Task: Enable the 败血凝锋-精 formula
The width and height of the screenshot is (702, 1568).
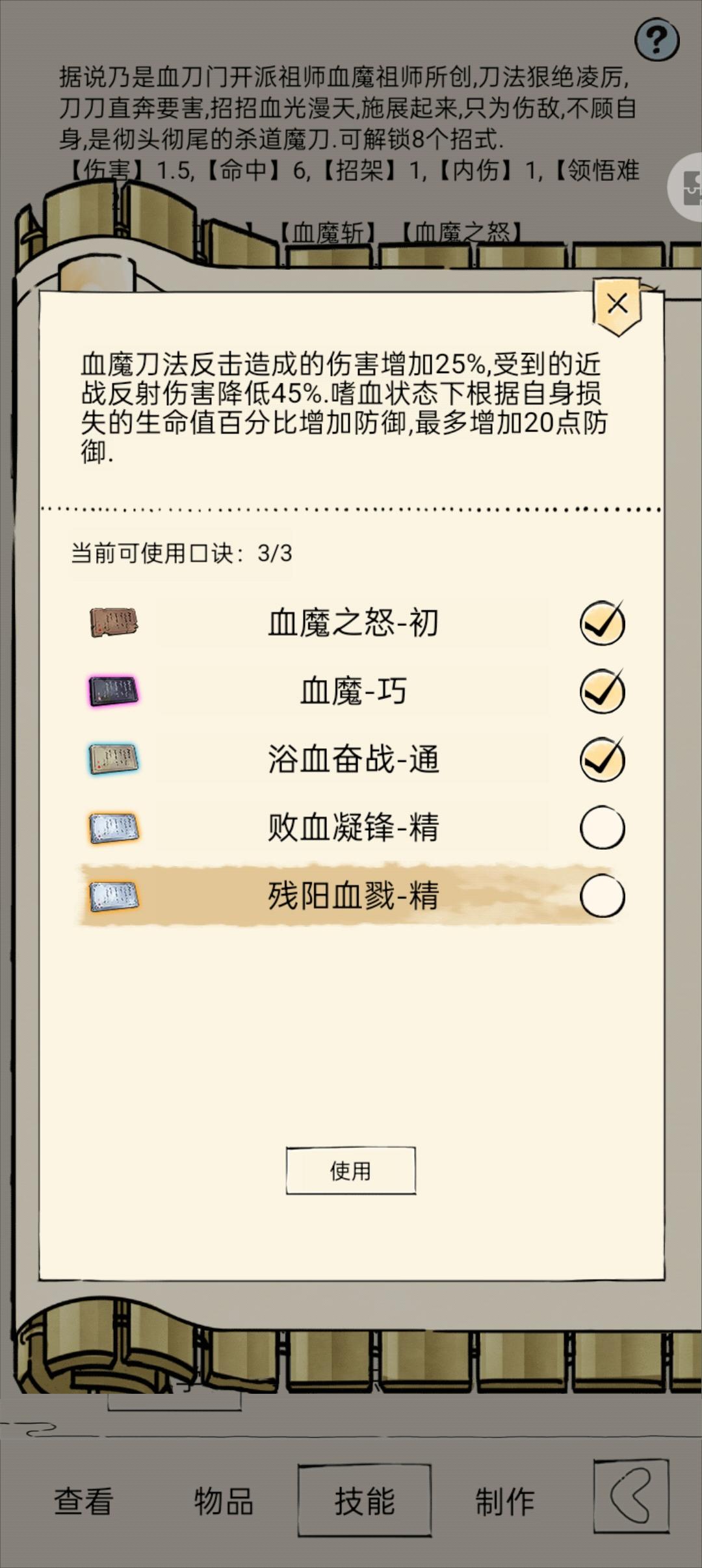Action: coord(602,823)
